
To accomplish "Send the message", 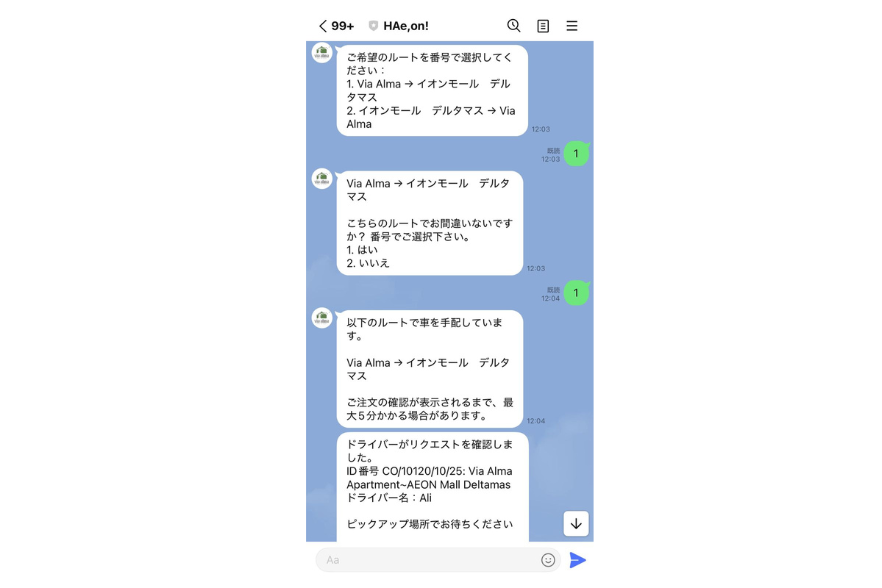I will click(x=577, y=560).
